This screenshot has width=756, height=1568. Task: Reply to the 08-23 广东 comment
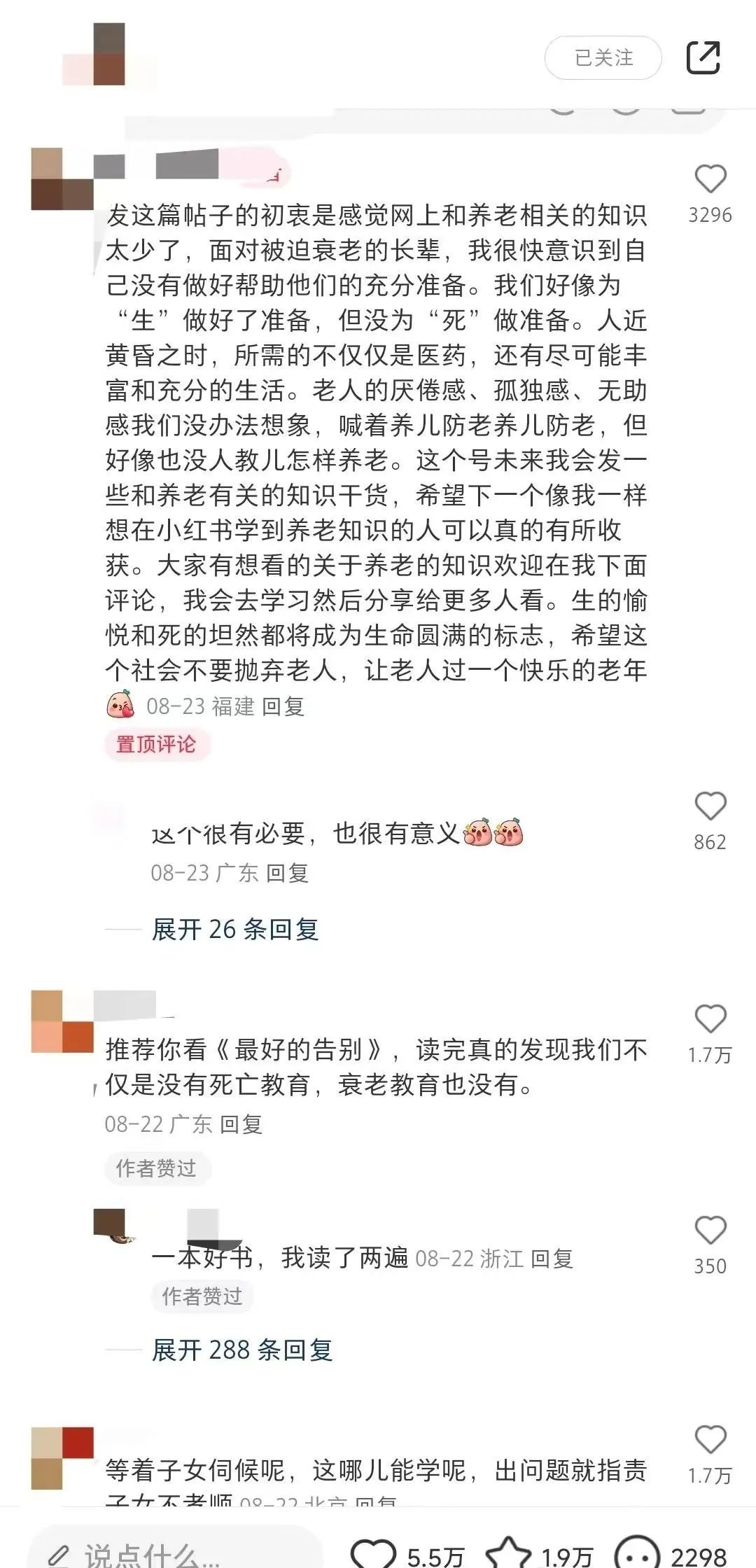(x=287, y=873)
